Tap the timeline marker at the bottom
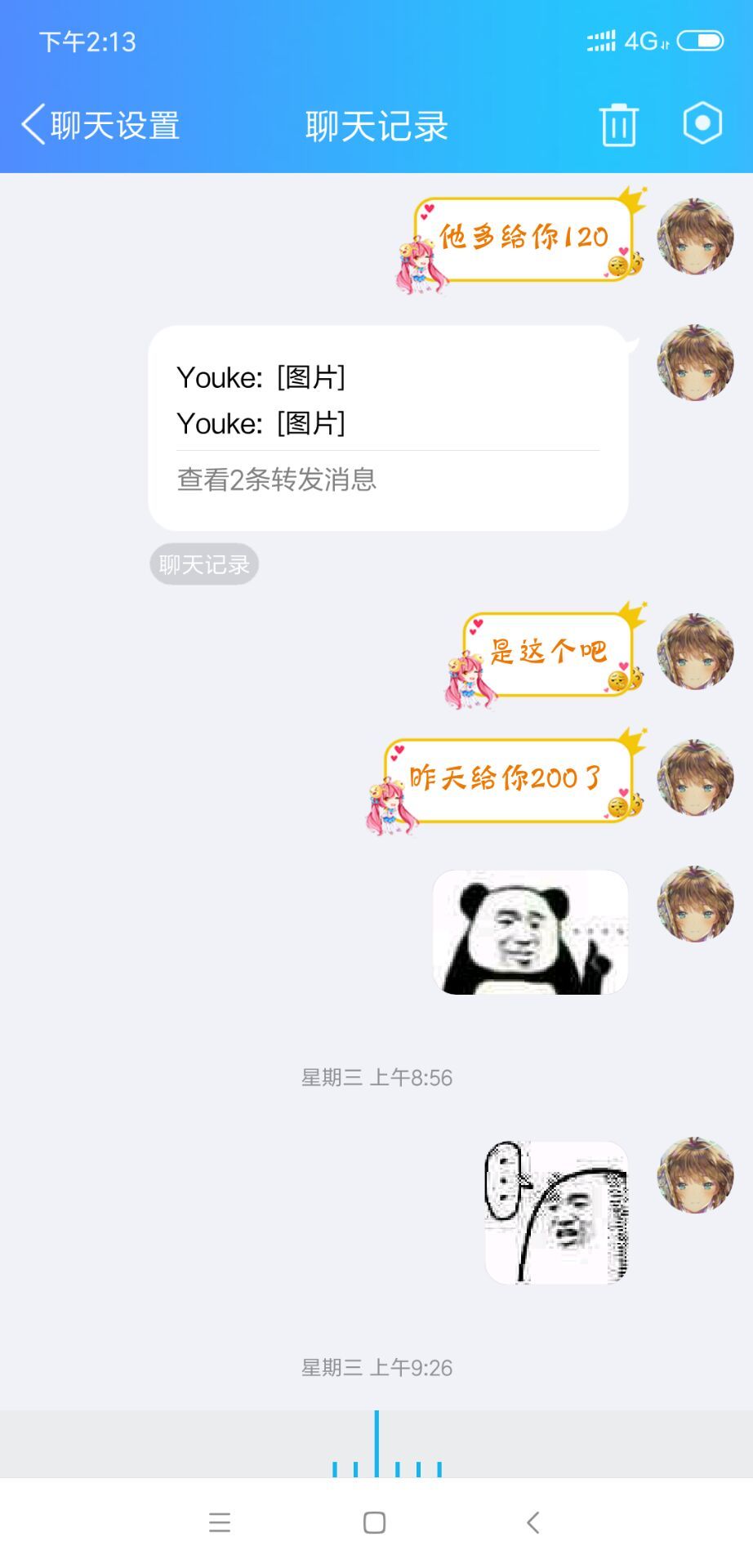 pyautogui.click(x=376, y=1444)
